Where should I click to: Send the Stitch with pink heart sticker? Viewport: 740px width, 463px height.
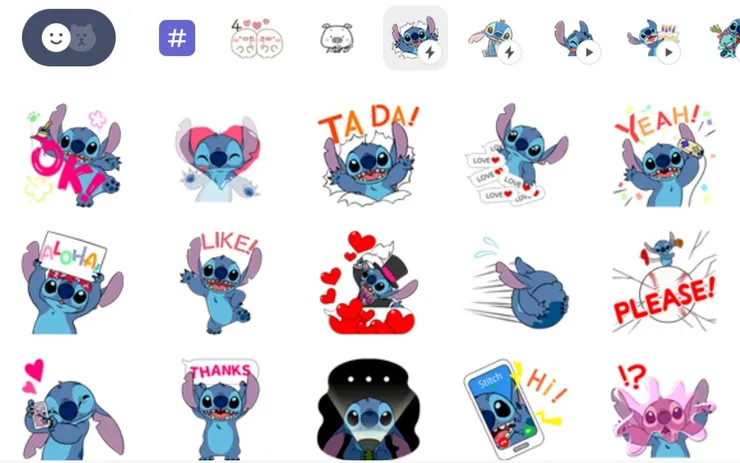click(218, 155)
